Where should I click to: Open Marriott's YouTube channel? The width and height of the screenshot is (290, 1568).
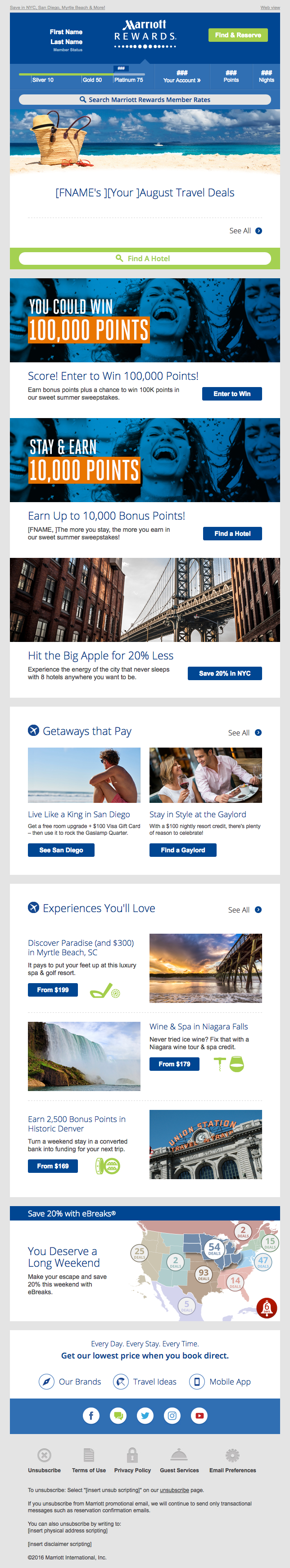tap(199, 1416)
